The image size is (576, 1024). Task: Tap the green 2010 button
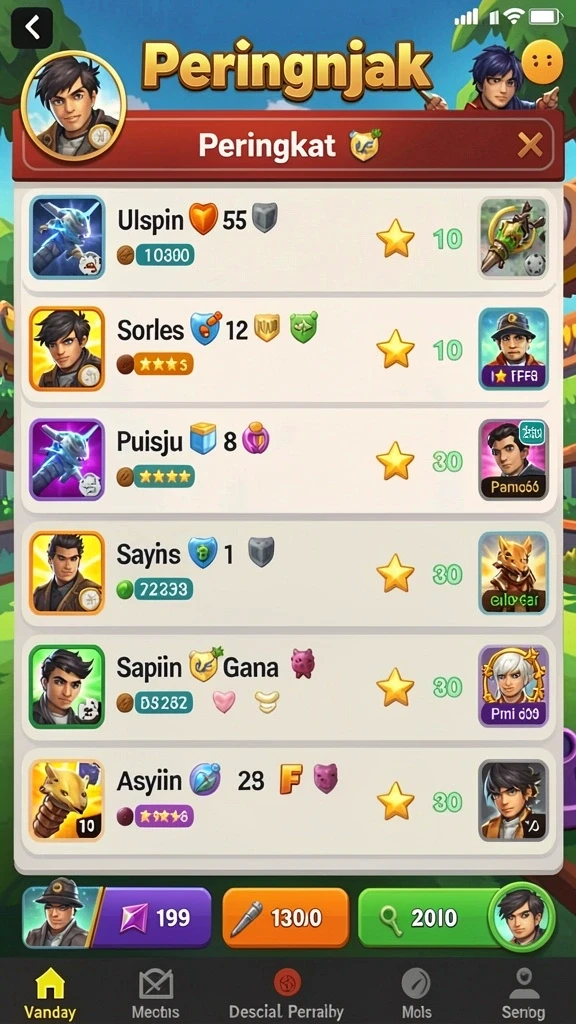[431, 918]
